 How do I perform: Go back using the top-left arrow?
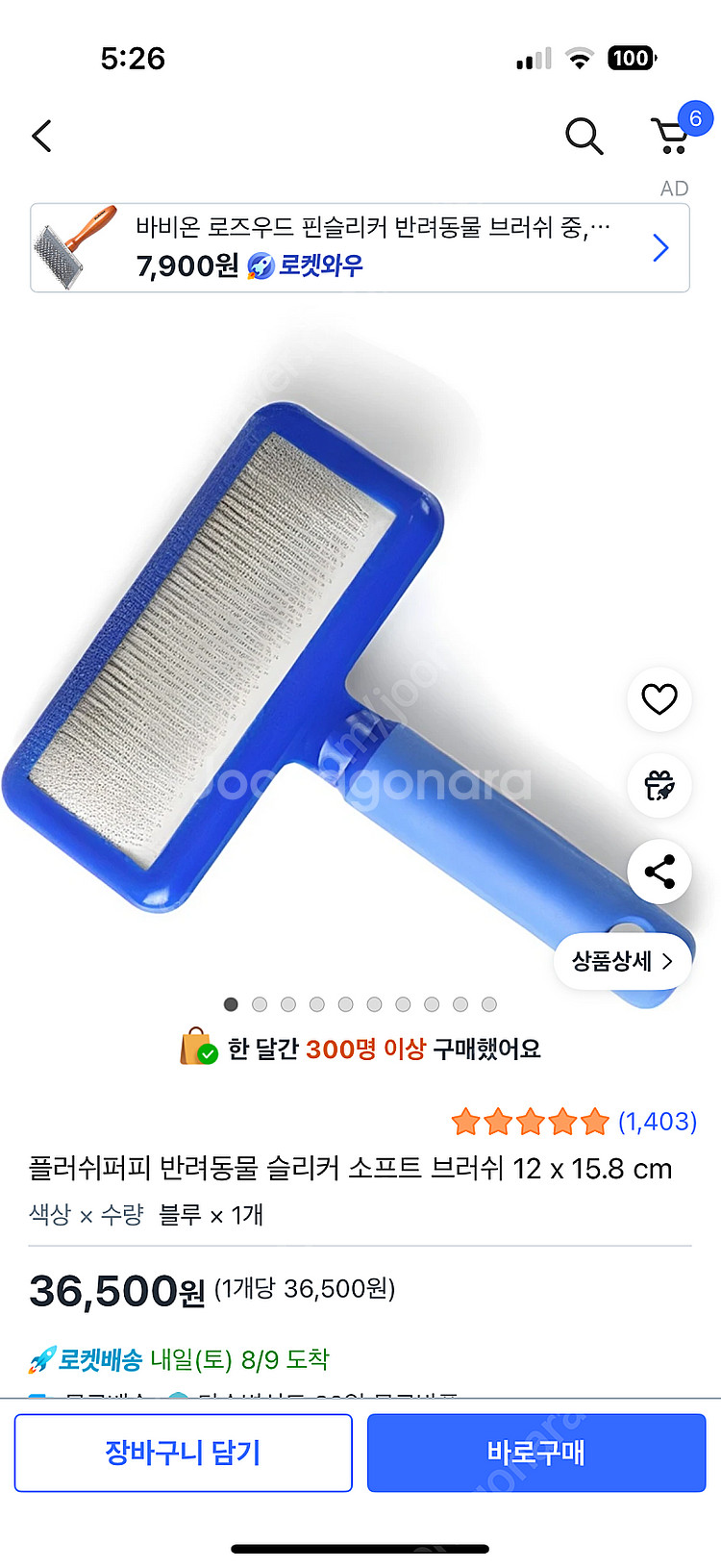point(42,137)
